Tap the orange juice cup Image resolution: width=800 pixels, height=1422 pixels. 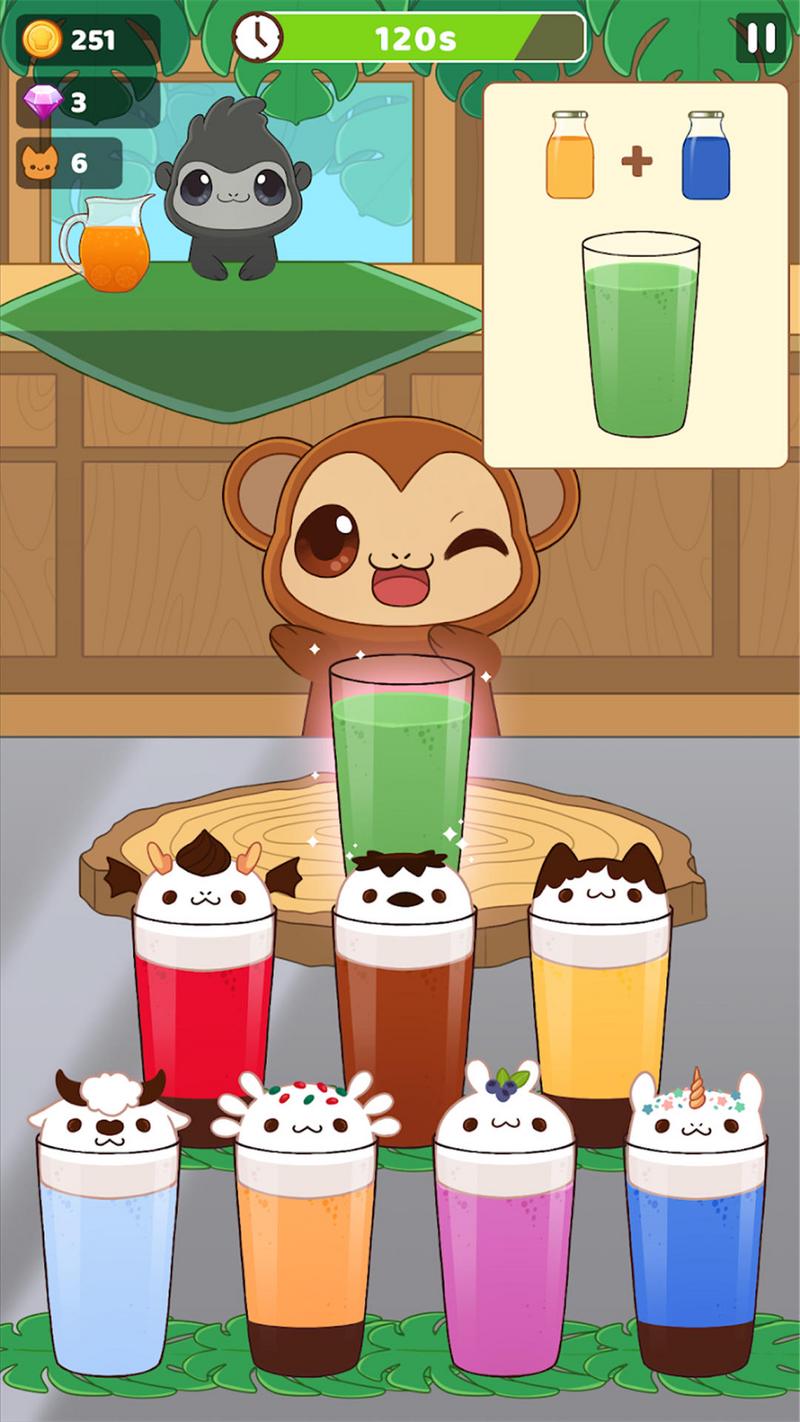[x=304, y=1250]
